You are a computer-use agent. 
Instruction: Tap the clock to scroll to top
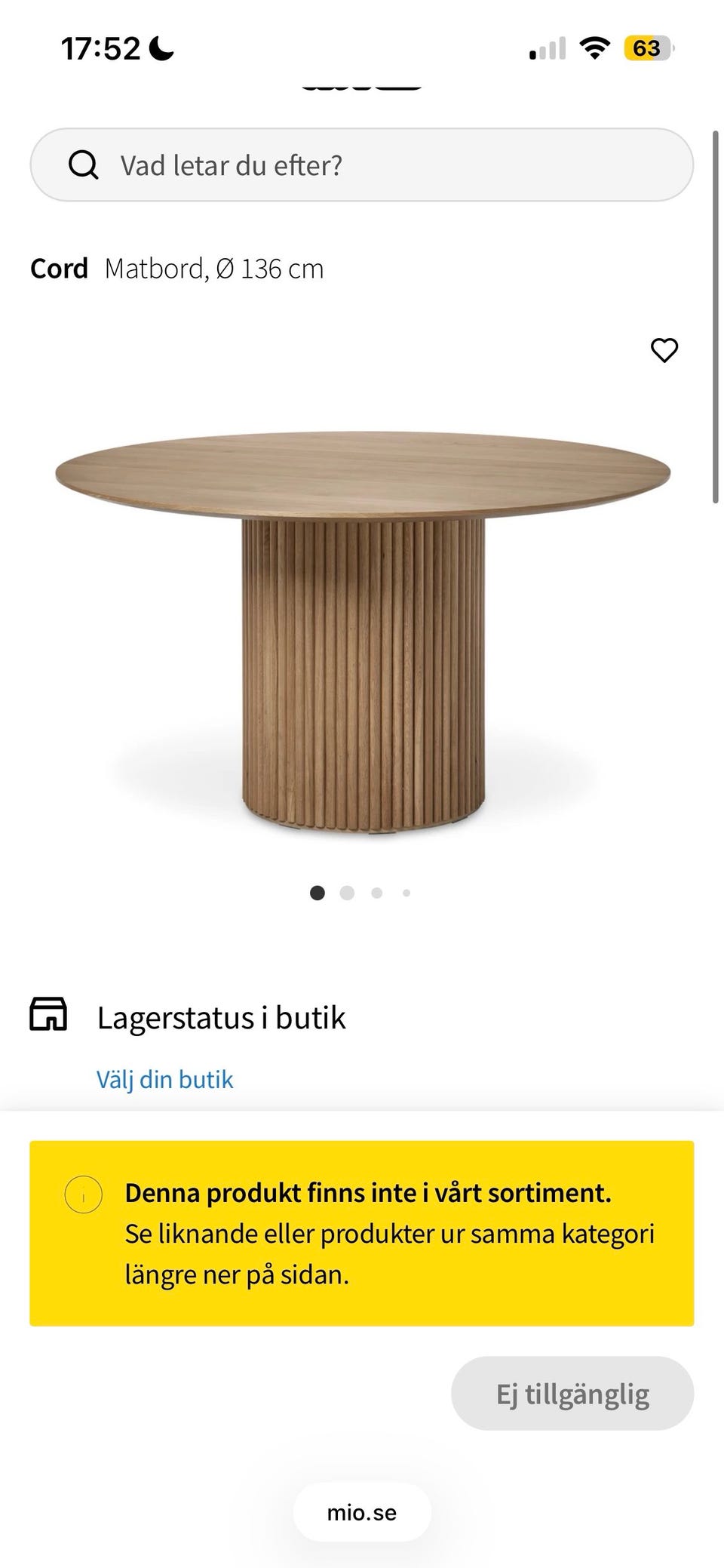pos(100,48)
